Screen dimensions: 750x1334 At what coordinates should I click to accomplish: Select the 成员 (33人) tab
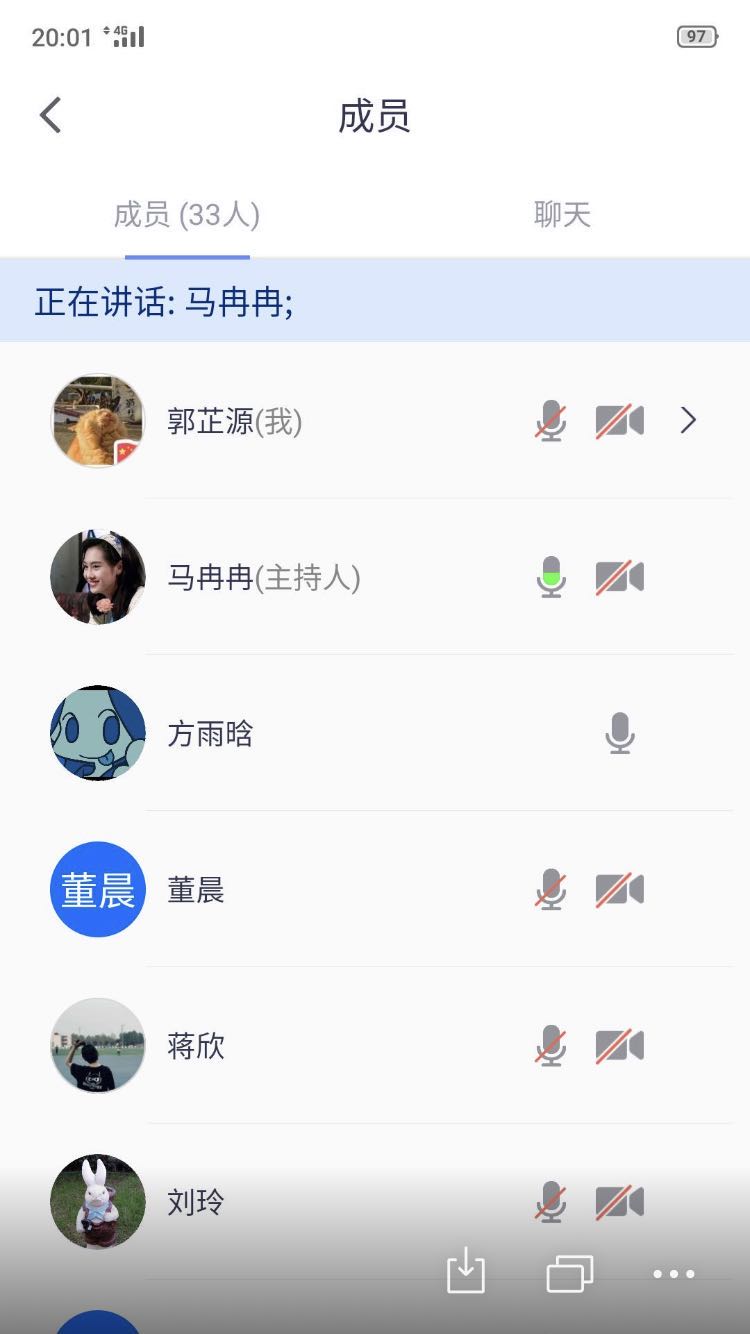pyautogui.click(x=187, y=215)
